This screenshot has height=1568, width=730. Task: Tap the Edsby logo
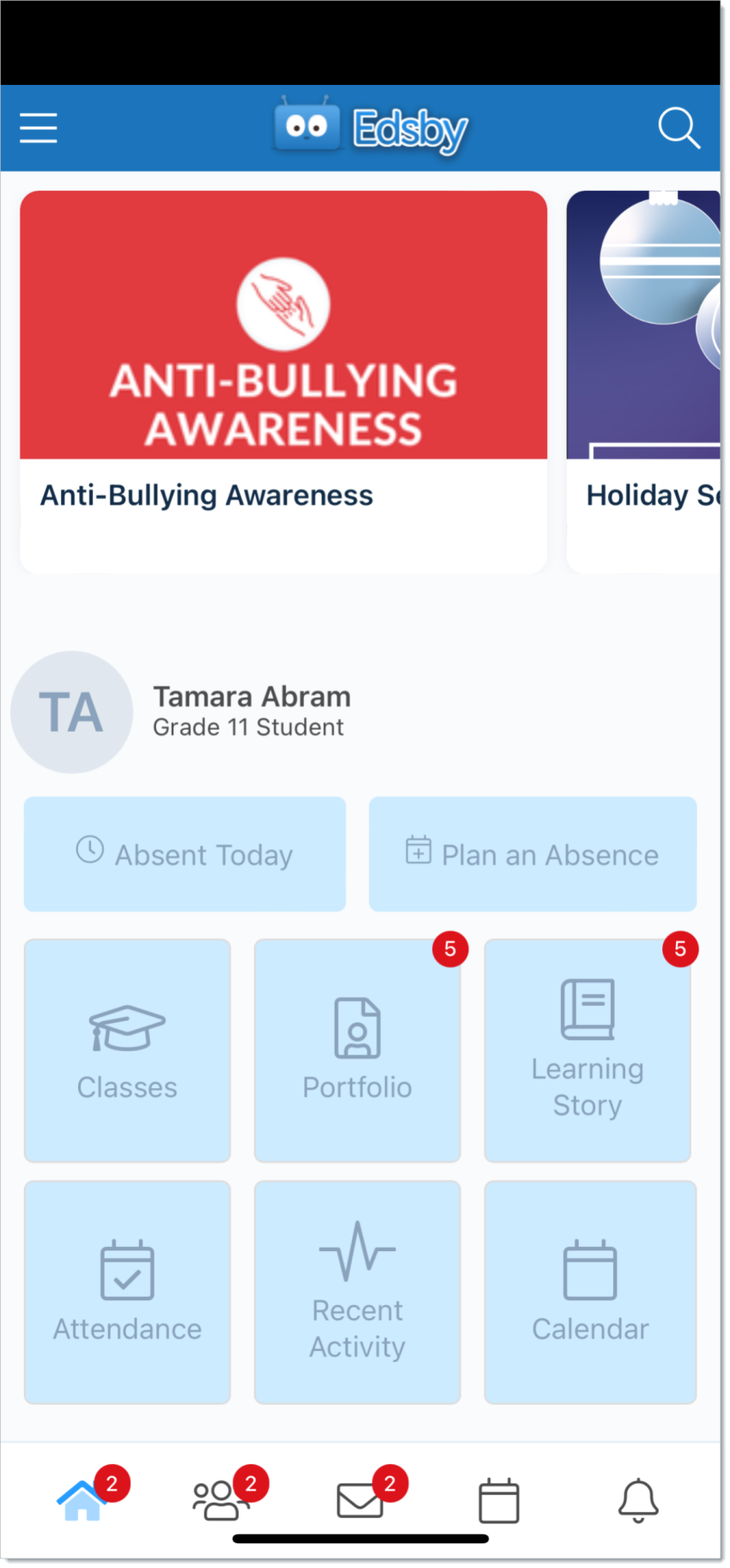click(369, 127)
